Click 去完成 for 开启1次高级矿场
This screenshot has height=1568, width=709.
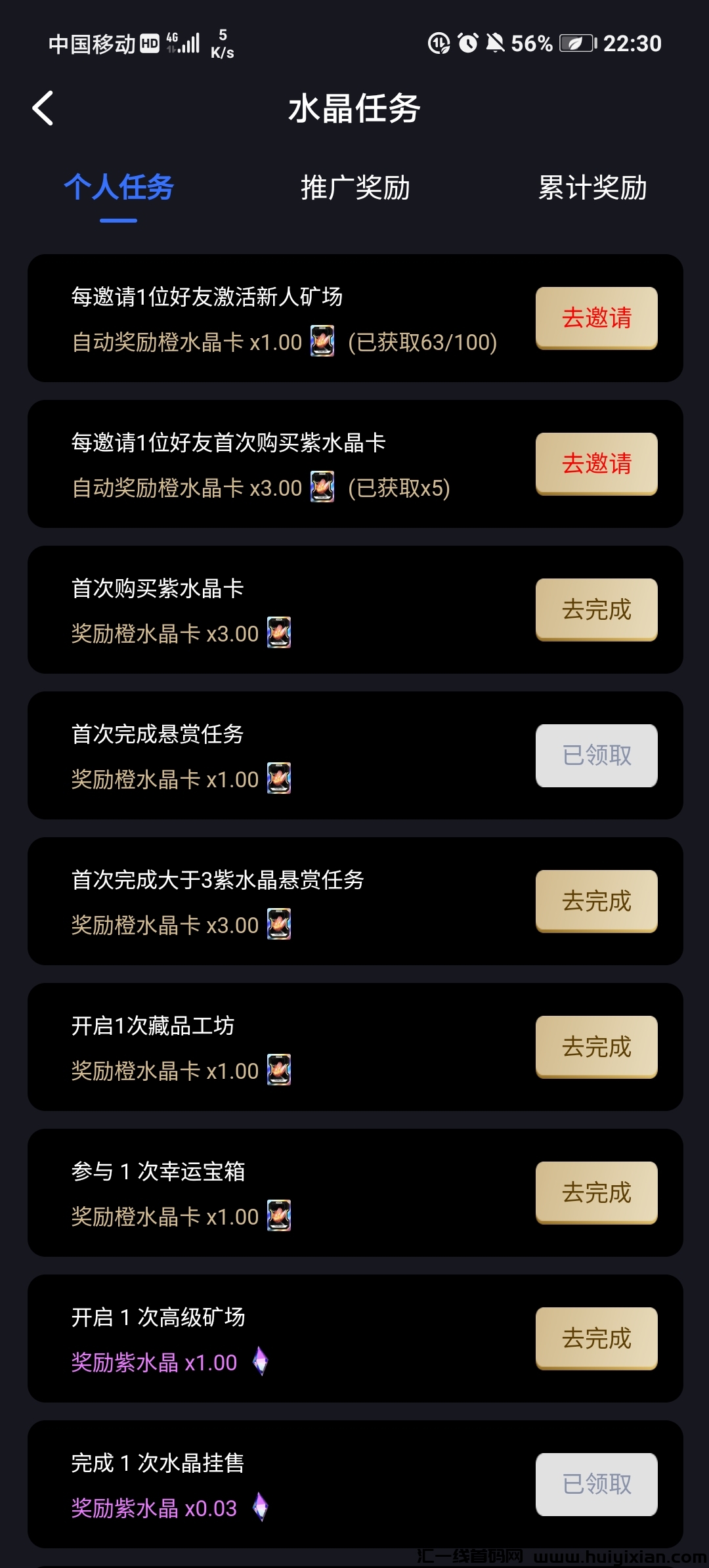596,1339
